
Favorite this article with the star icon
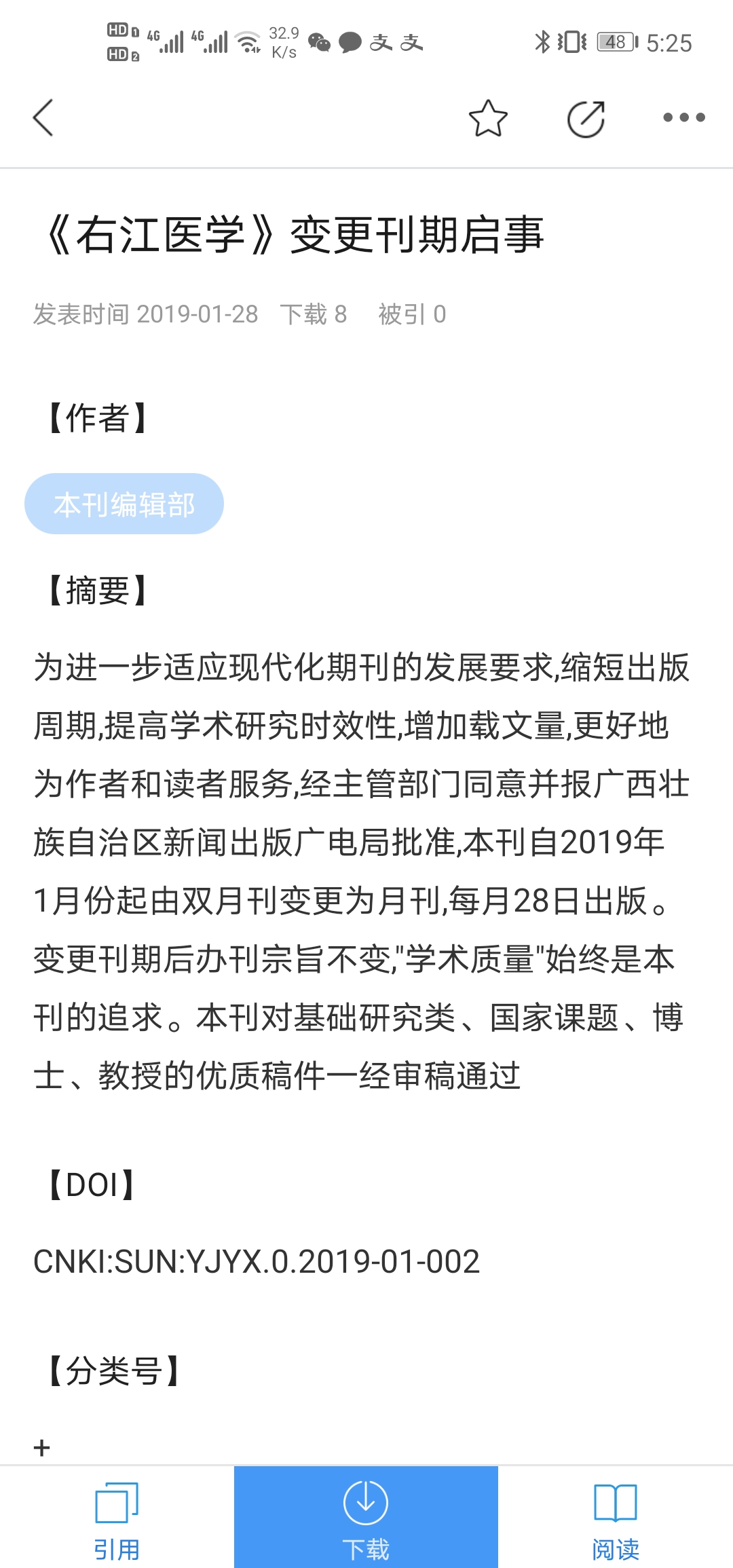pyautogui.click(x=488, y=118)
